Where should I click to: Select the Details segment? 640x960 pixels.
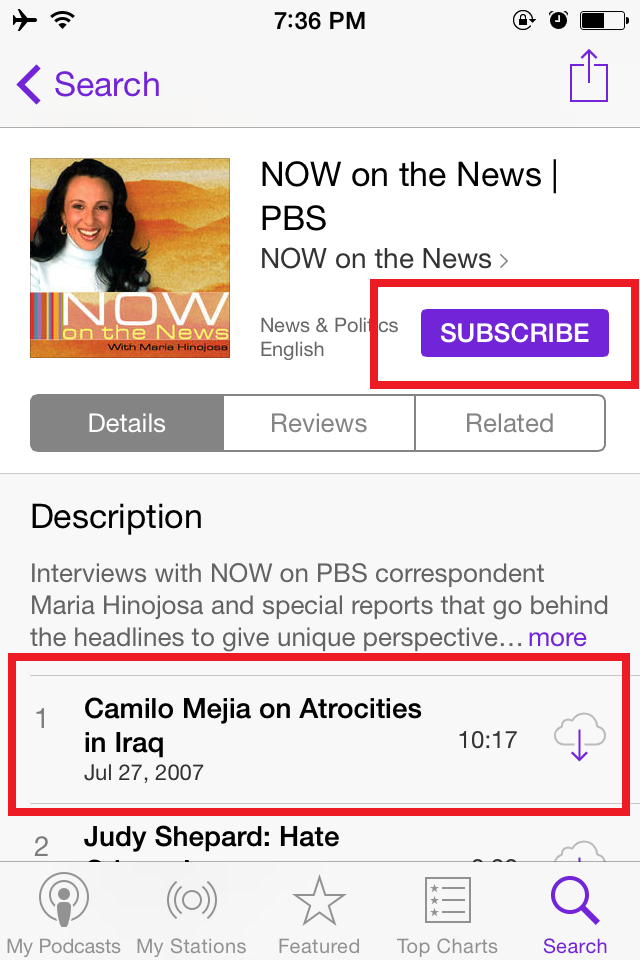[127, 423]
